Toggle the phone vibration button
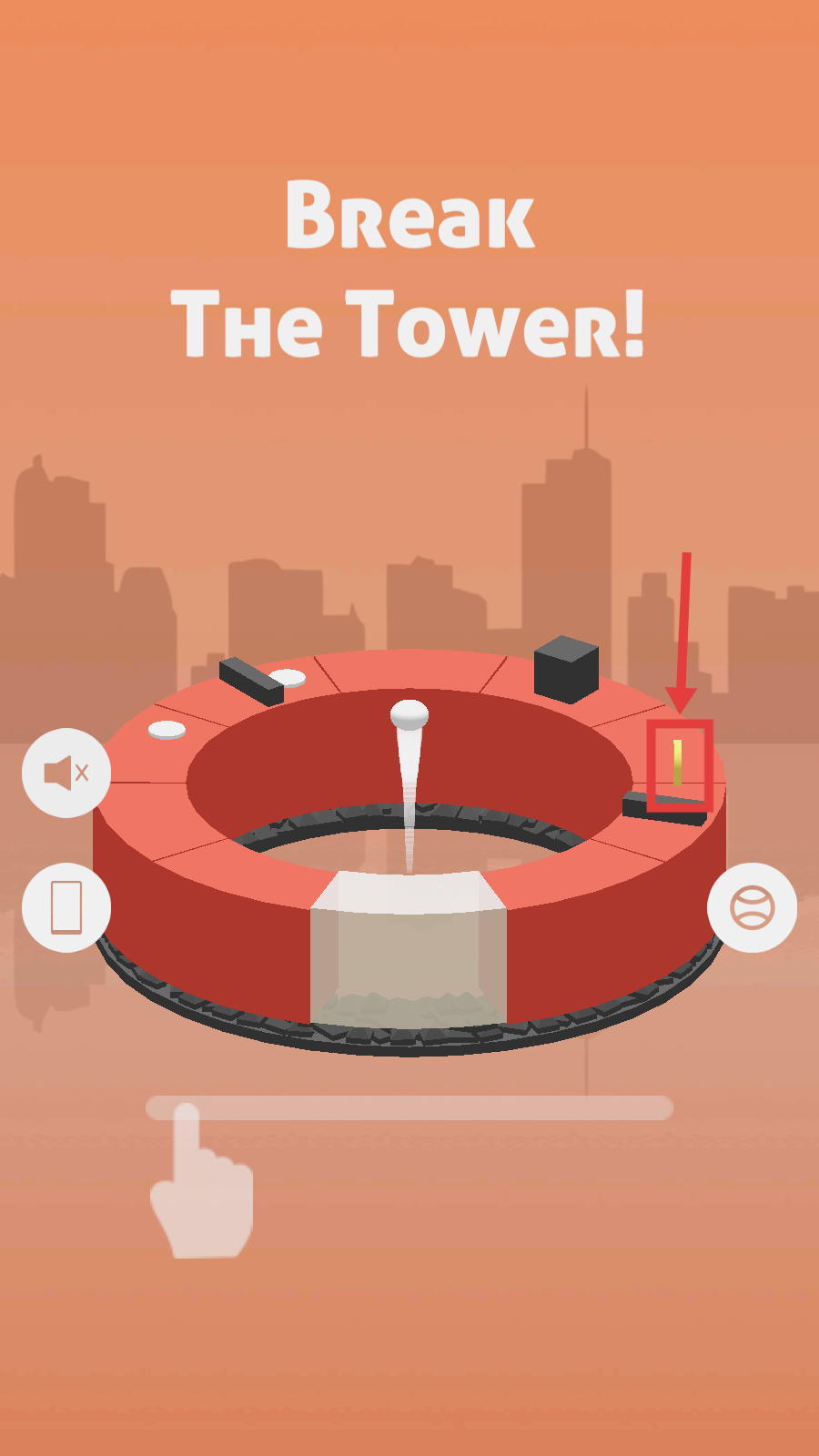Screen dimensions: 819x1456 point(66,907)
